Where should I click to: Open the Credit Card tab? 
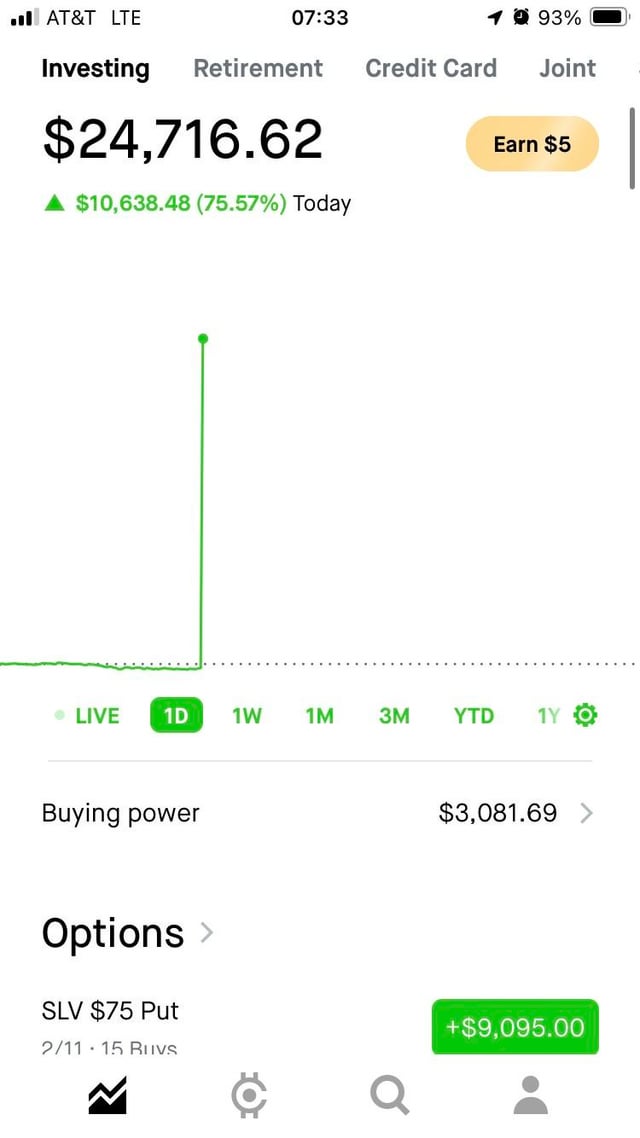[431, 68]
